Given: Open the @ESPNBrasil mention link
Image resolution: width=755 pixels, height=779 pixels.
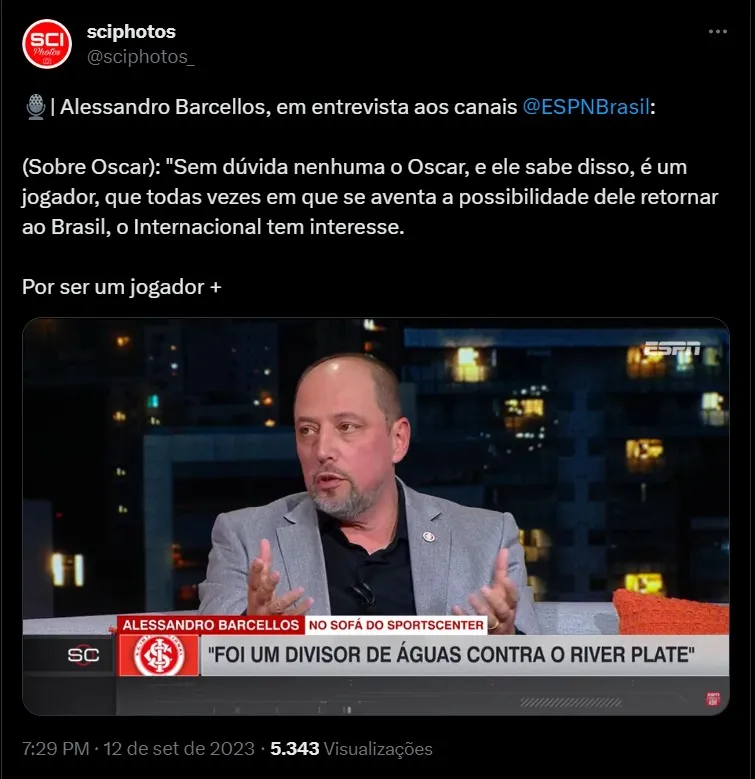Looking at the screenshot, I should tap(586, 108).
